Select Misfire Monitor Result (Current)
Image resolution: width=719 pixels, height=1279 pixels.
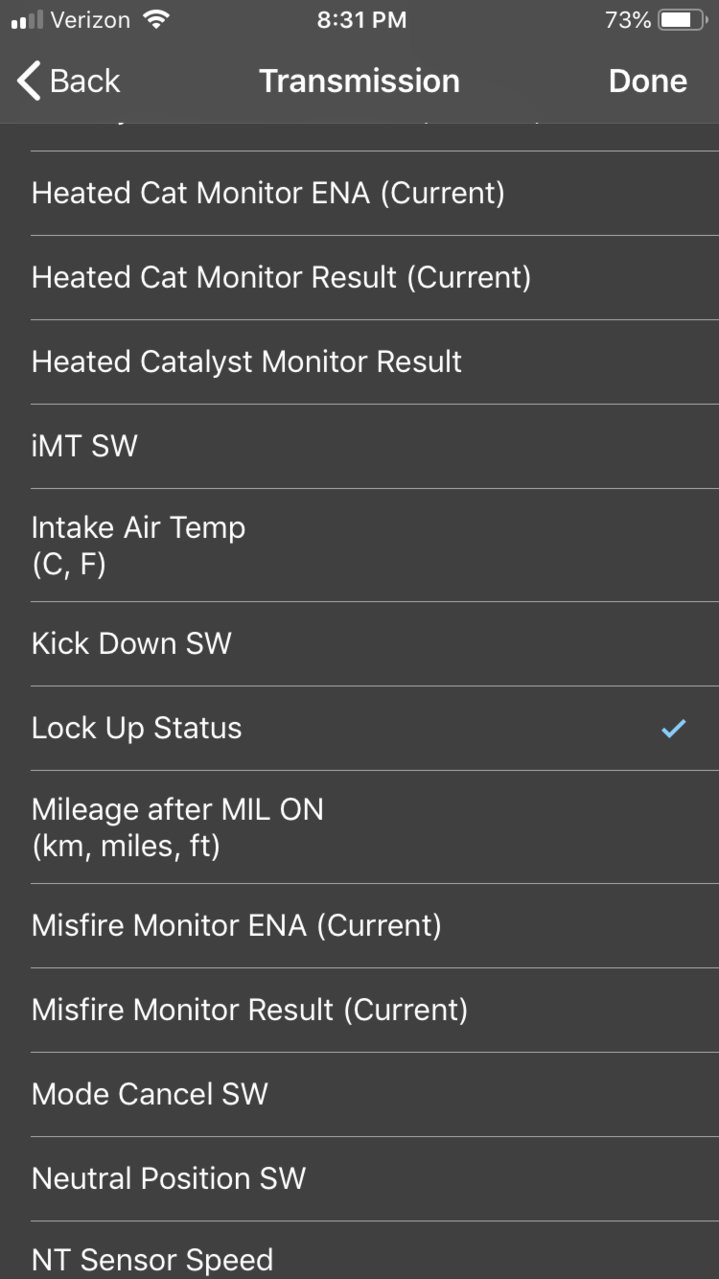360,1010
